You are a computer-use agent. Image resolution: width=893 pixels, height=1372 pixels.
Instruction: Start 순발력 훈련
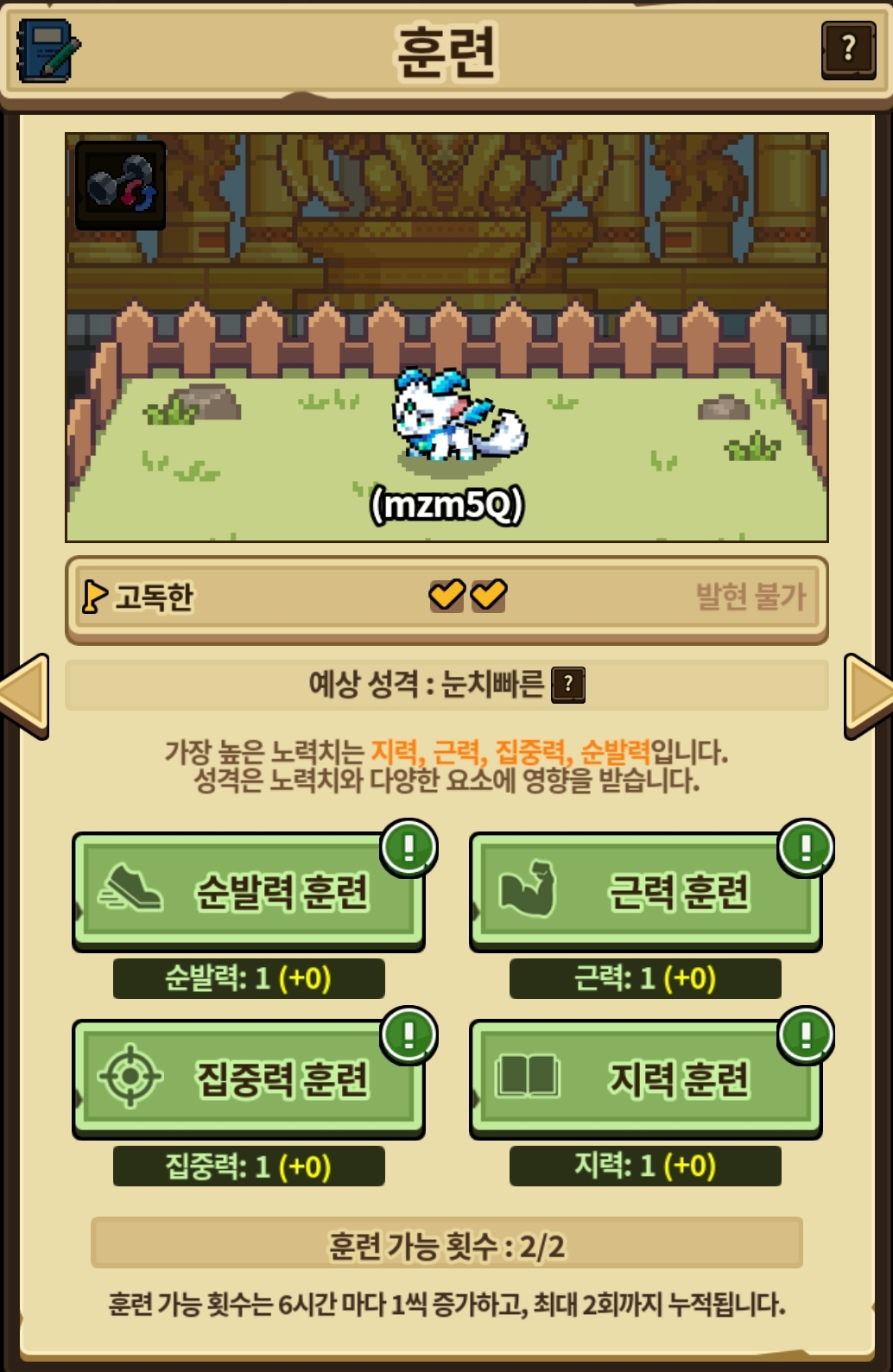249,892
